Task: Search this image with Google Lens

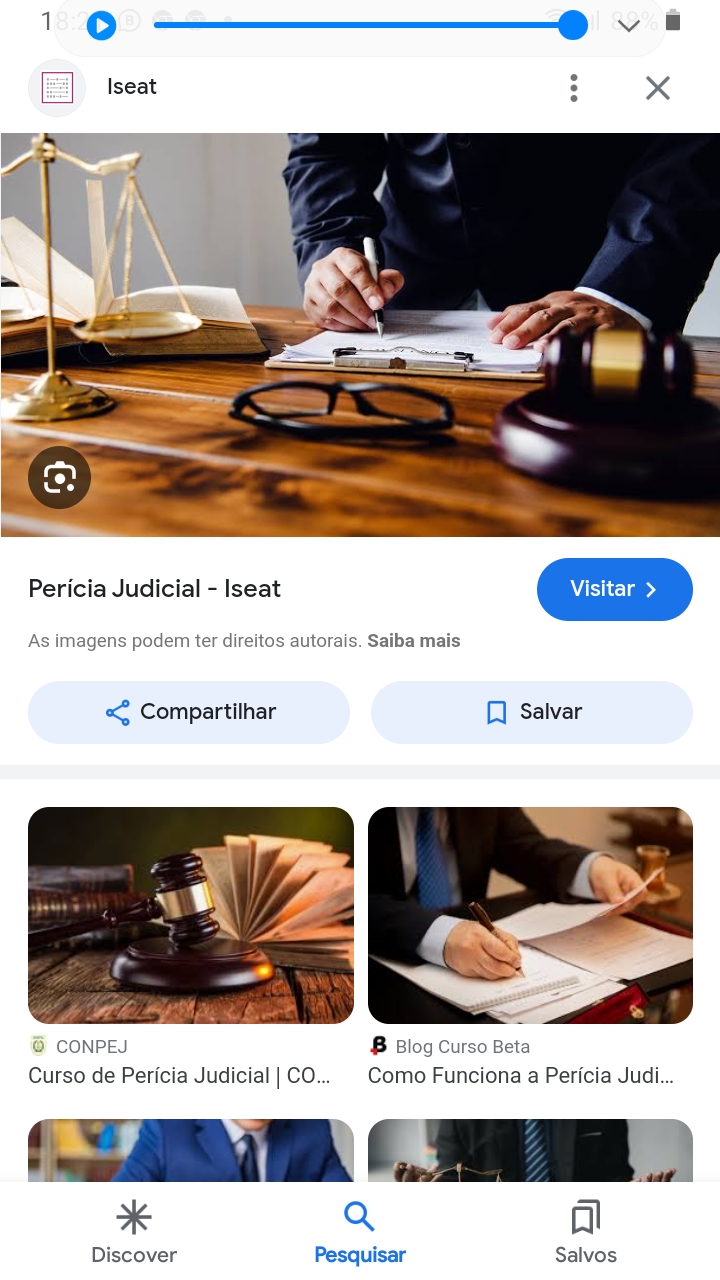Action: click(x=60, y=478)
